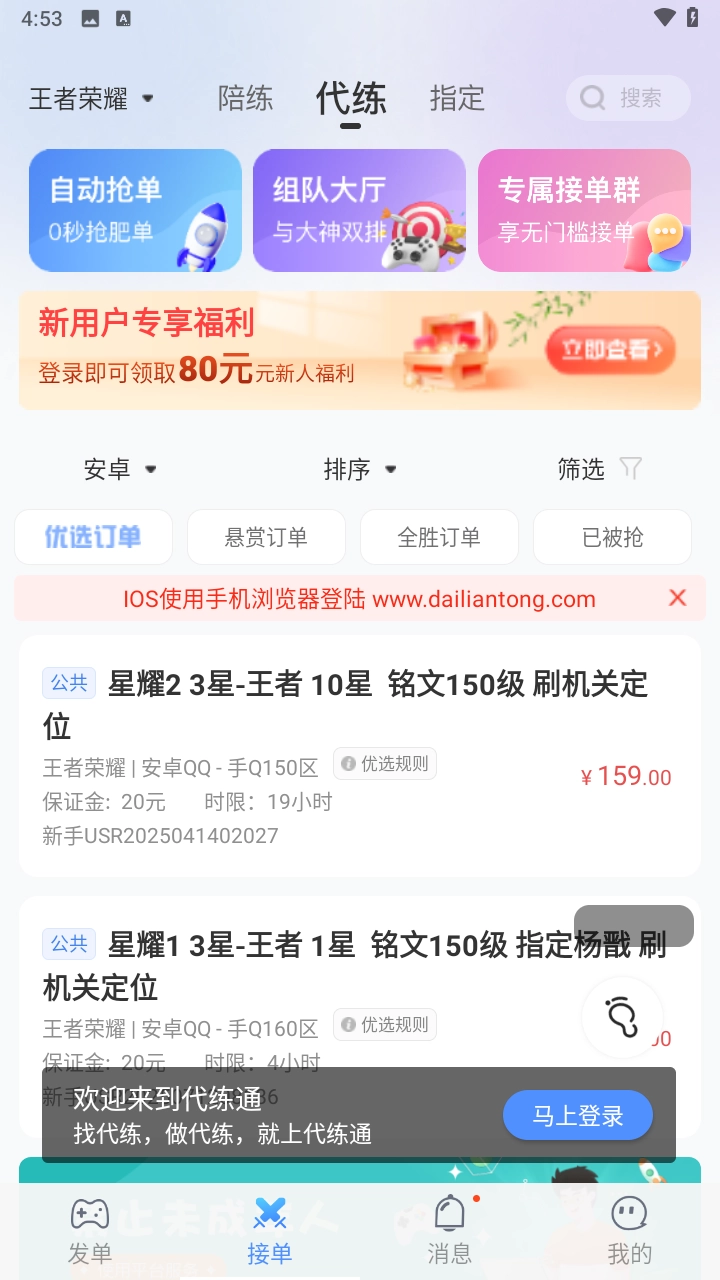
Task: Expand the 安卓 platform dropdown
Action: click(x=120, y=468)
